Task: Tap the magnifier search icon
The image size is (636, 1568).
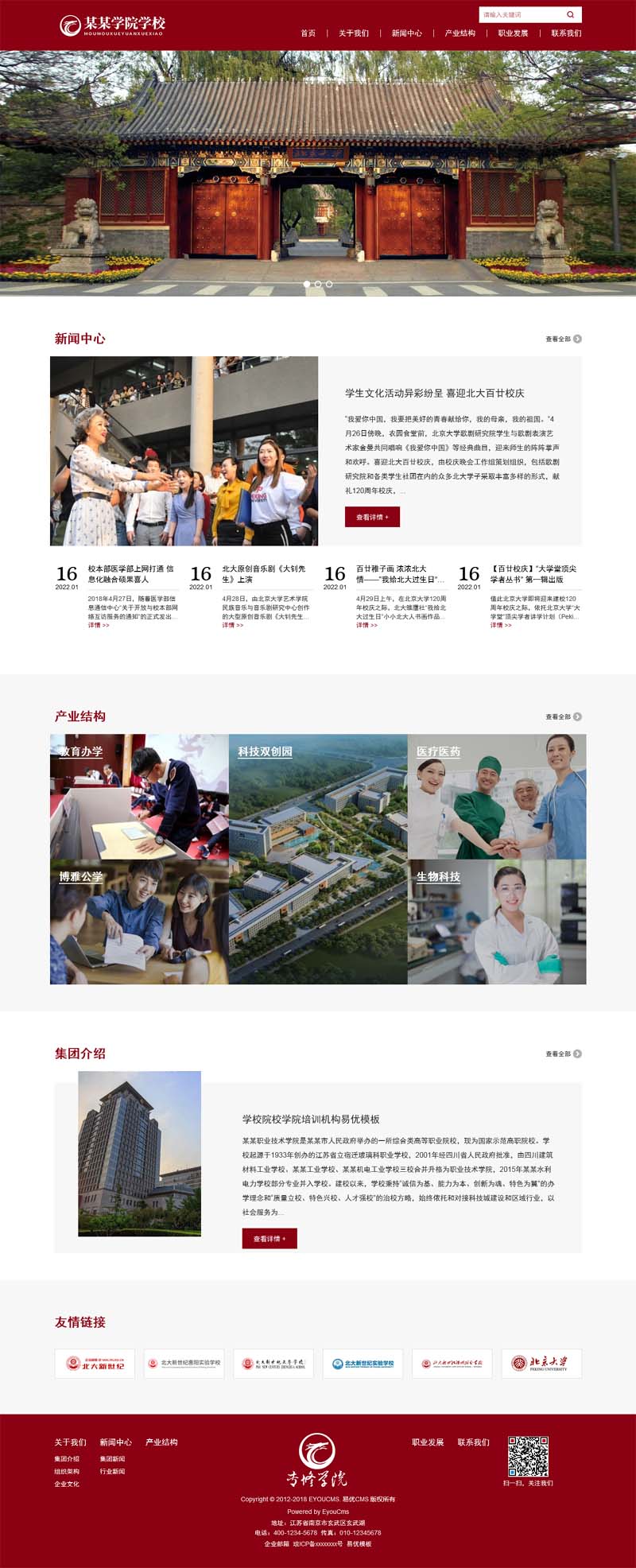Action: [x=570, y=14]
